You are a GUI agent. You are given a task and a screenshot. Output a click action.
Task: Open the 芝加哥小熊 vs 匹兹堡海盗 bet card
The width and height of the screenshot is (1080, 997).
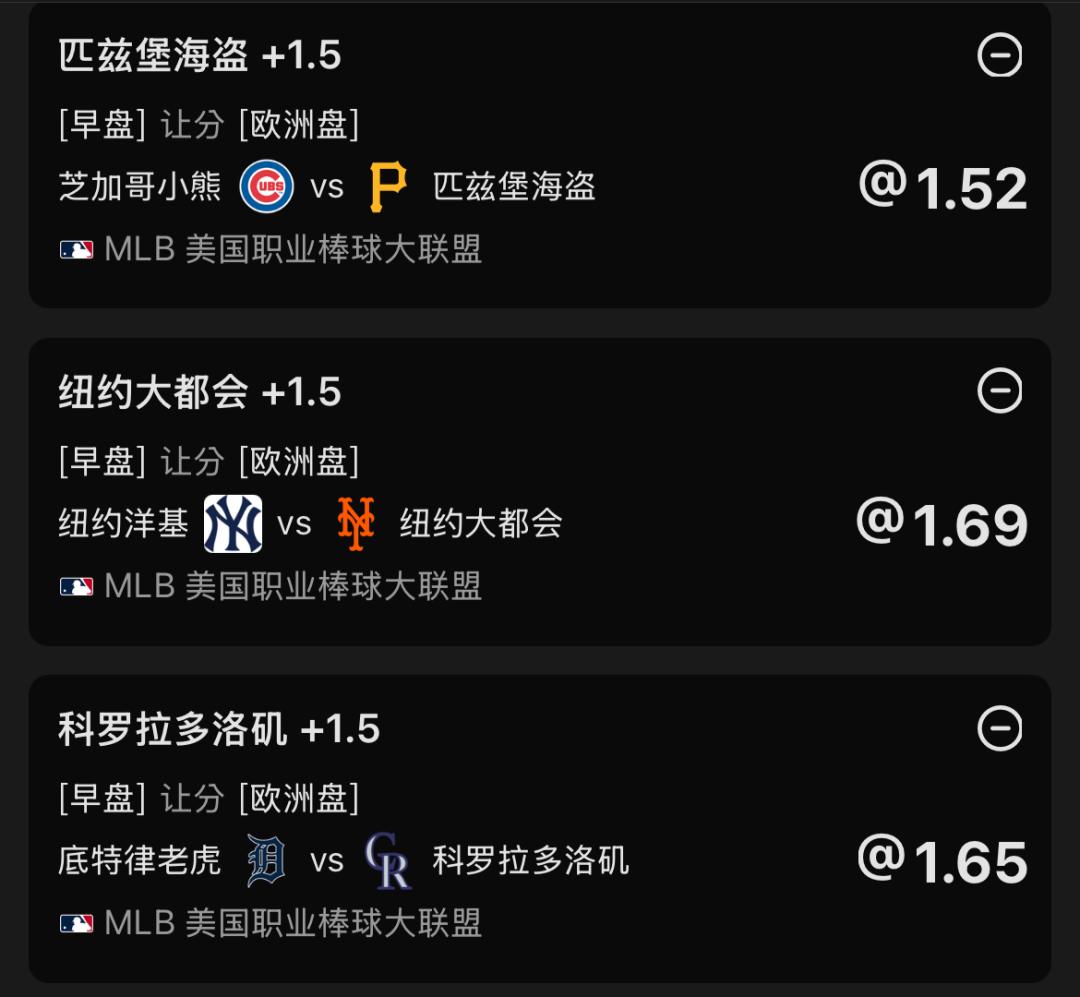[x=539, y=154]
